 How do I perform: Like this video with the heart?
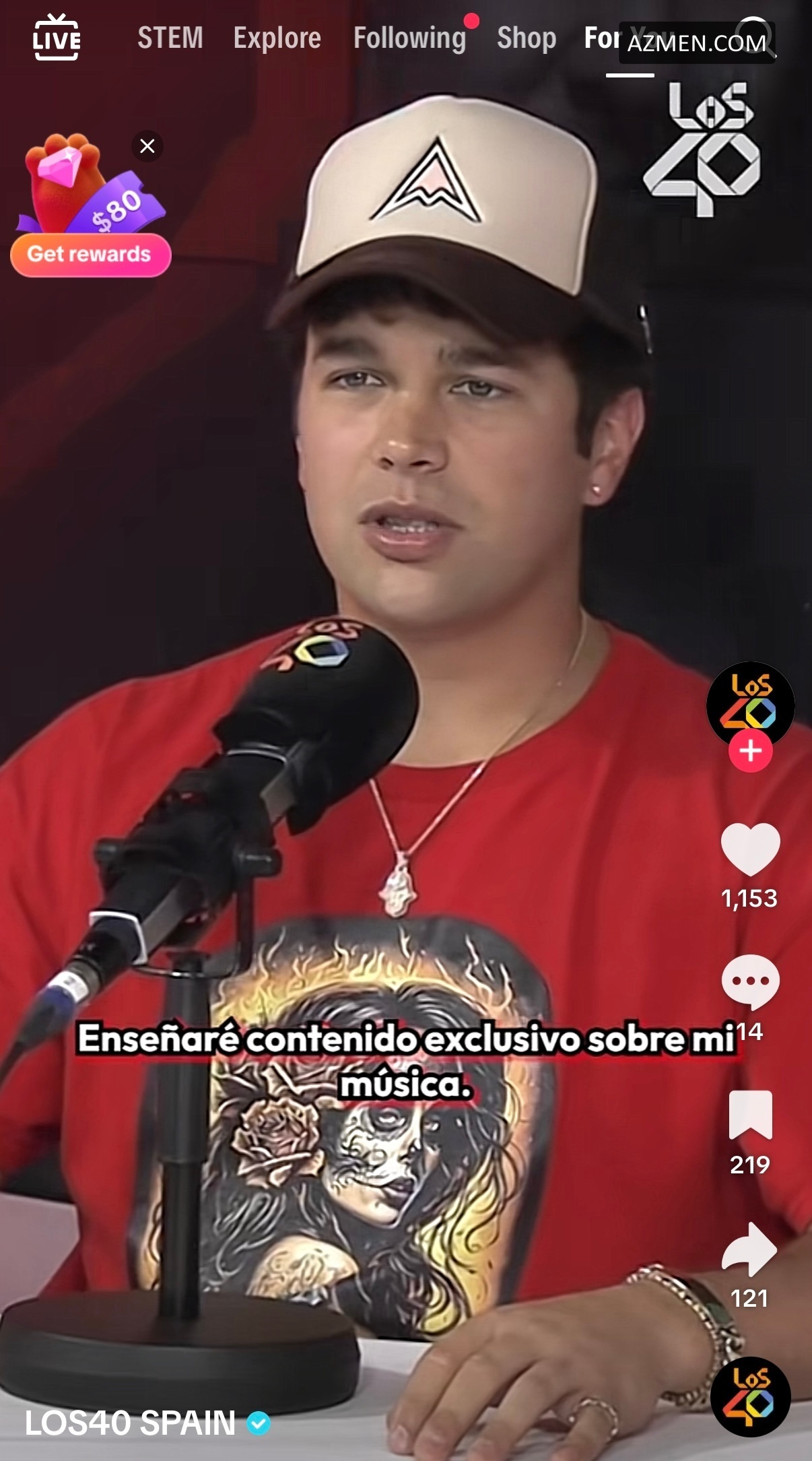point(750,849)
